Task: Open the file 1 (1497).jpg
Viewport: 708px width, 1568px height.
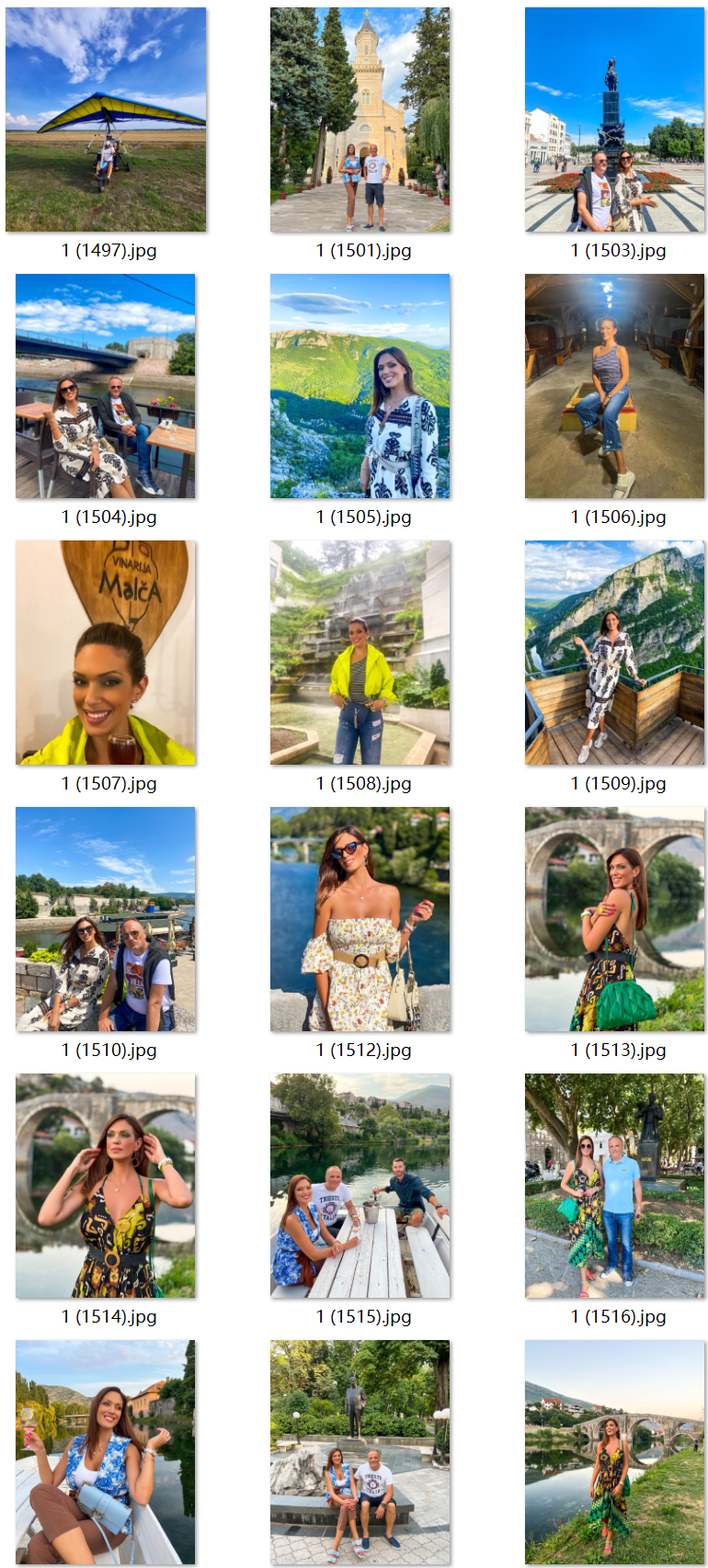Action: pos(106,119)
